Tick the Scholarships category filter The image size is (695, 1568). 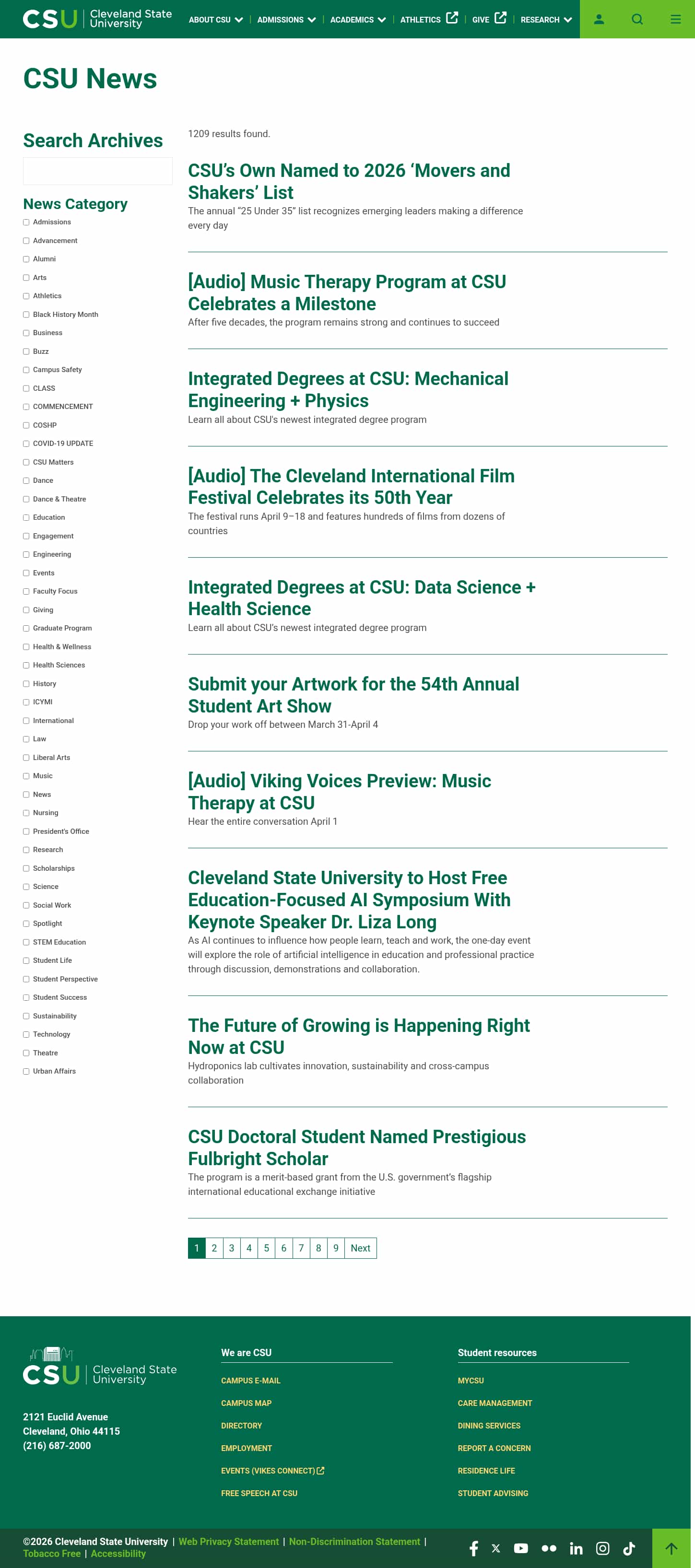point(26,868)
